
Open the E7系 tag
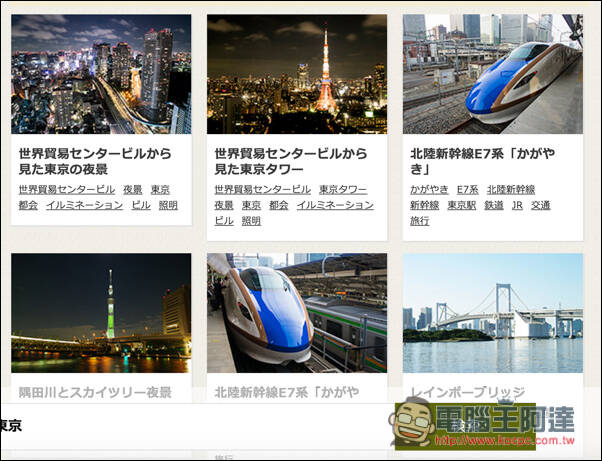coord(467,189)
